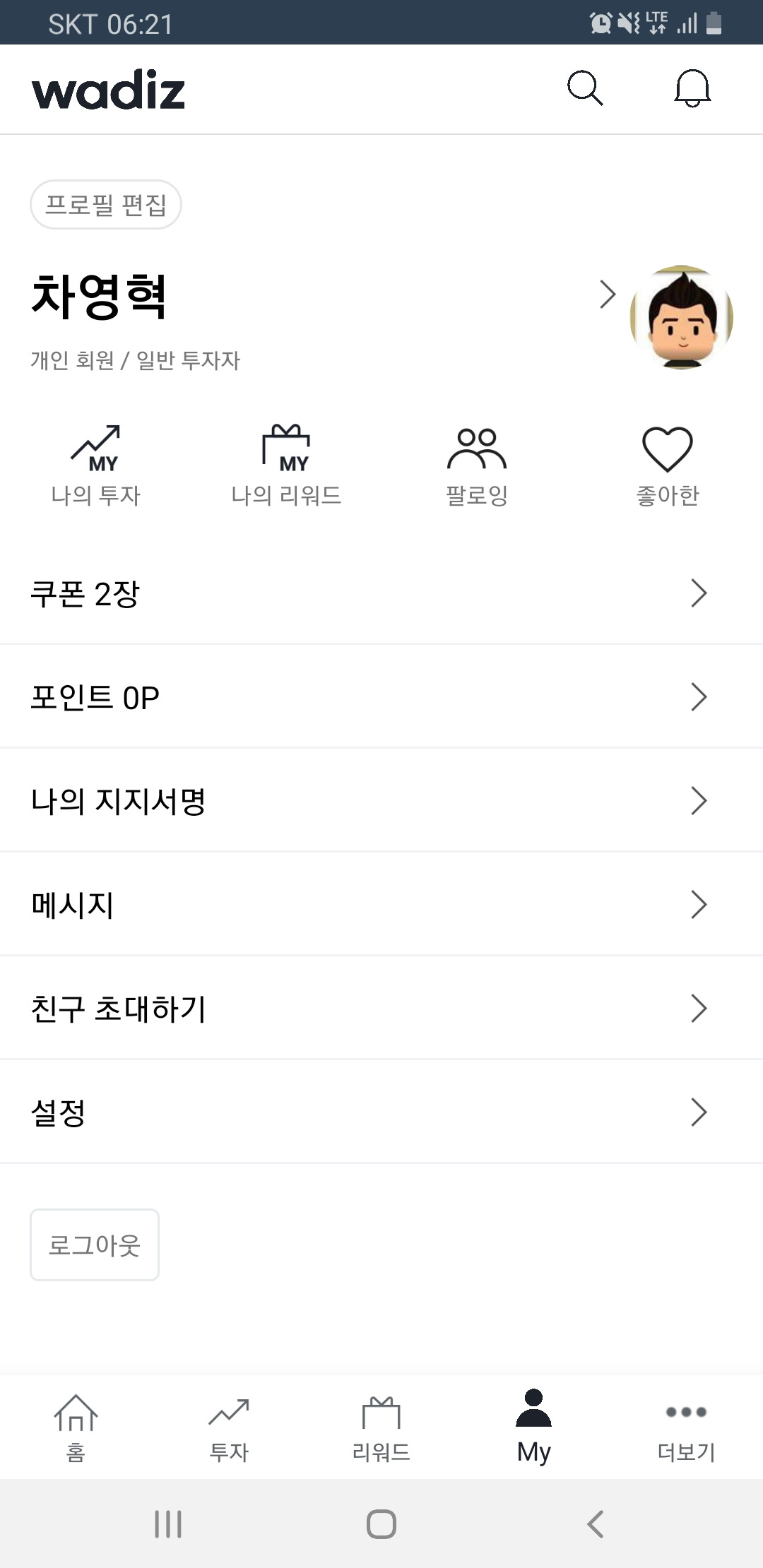Tap the 로그아웃 button
763x1568 pixels.
[x=95, y=1245]
